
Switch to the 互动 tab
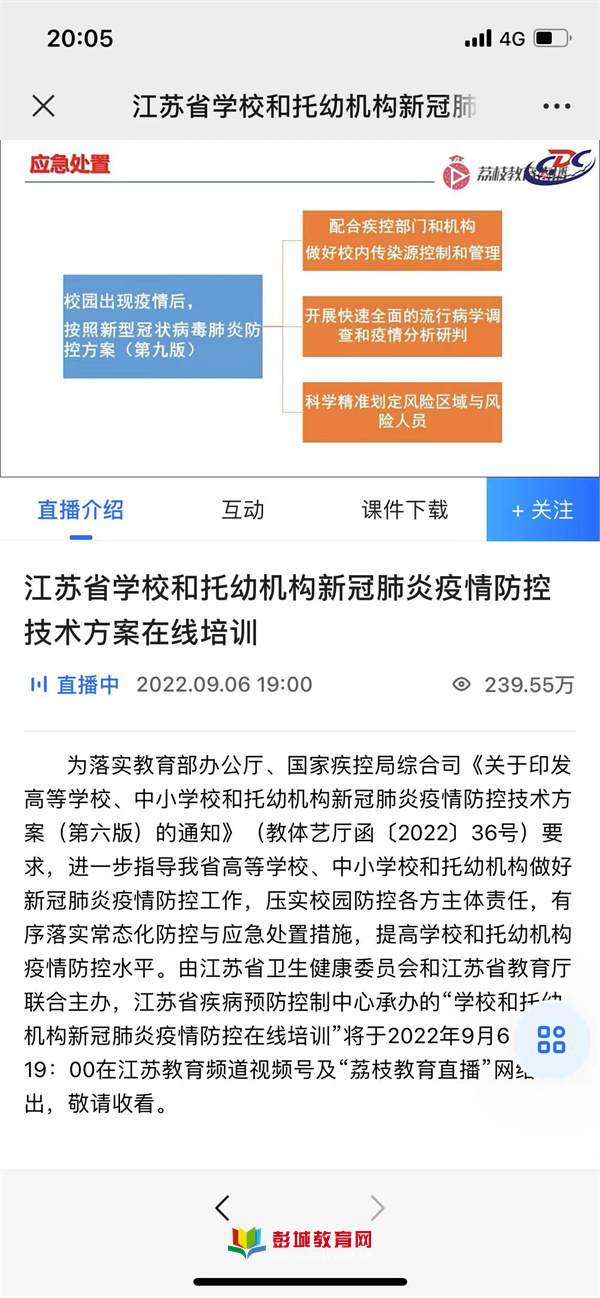[243, 510]
